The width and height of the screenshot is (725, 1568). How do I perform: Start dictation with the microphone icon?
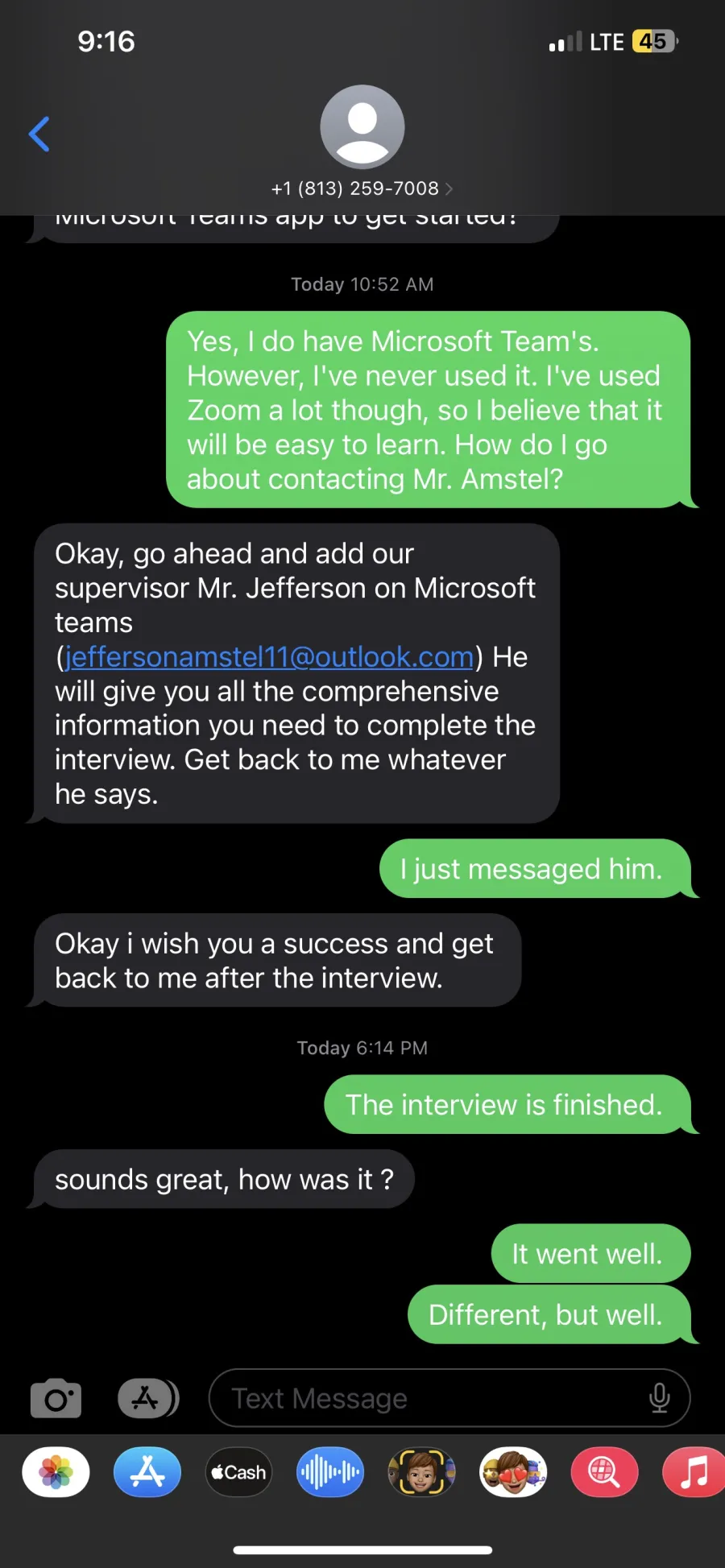click(x=659, y=1398)
